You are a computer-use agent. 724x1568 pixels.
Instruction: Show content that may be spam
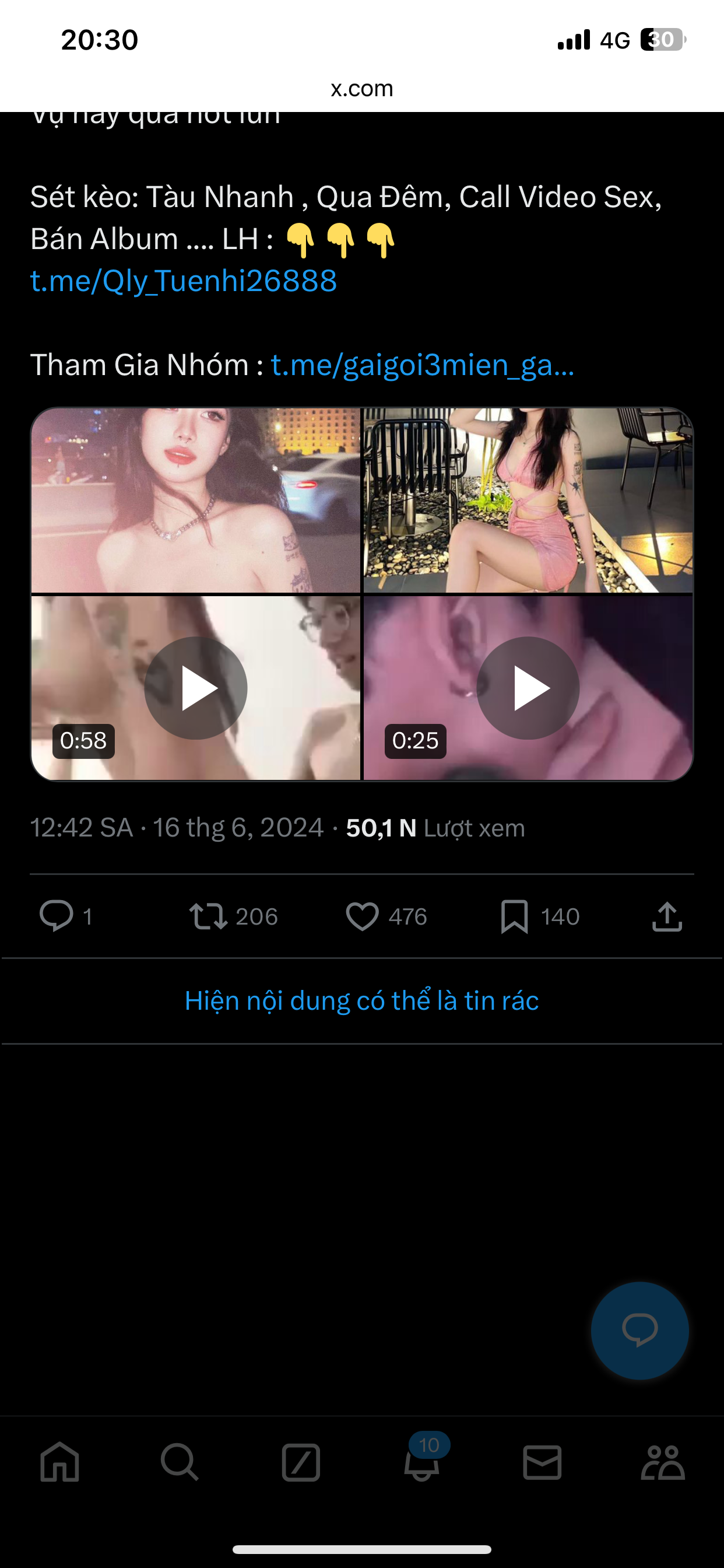click(x=361, y=1000)
